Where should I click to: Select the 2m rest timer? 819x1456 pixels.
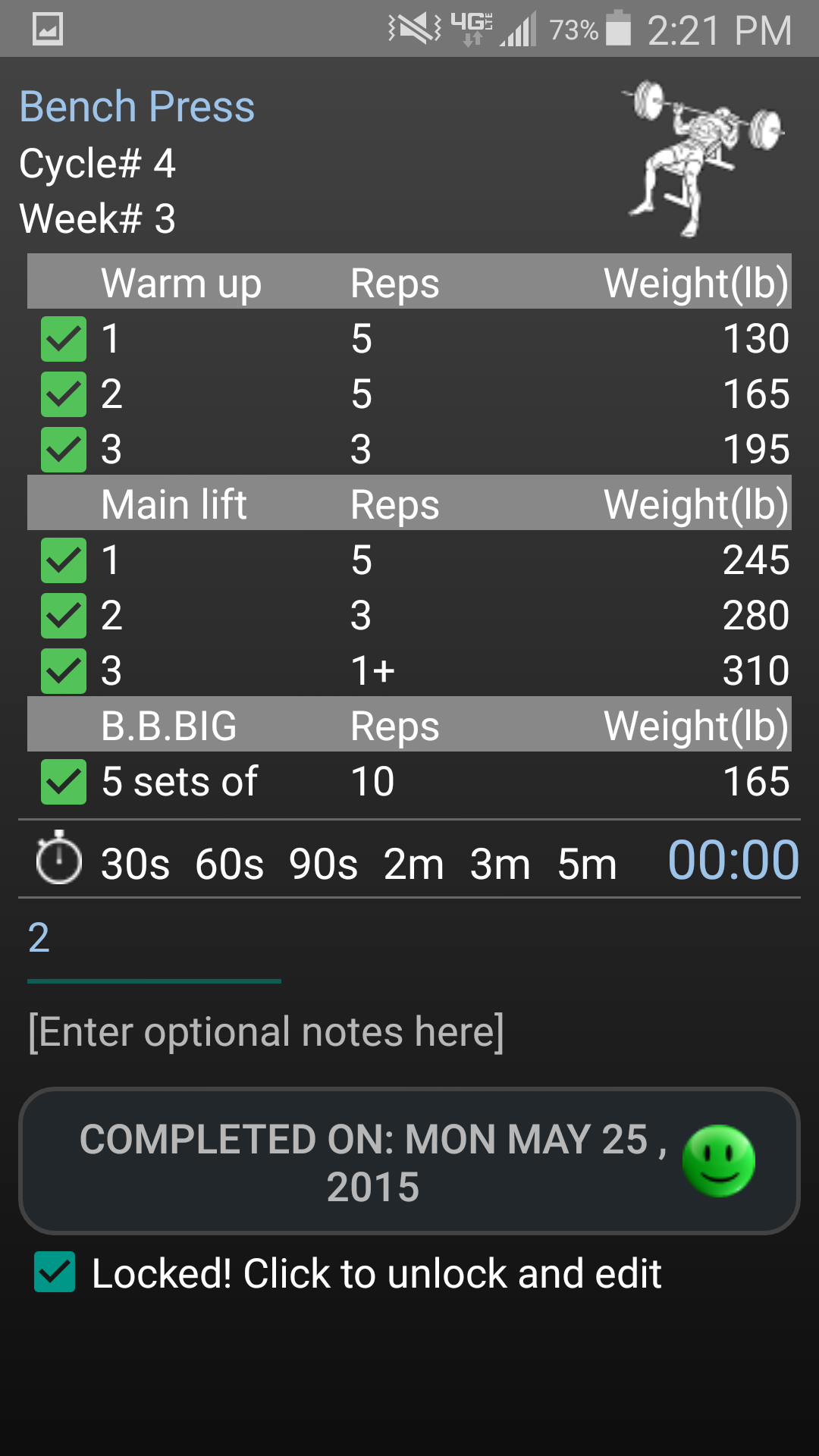pyautogui.click(x=413, y=864)
